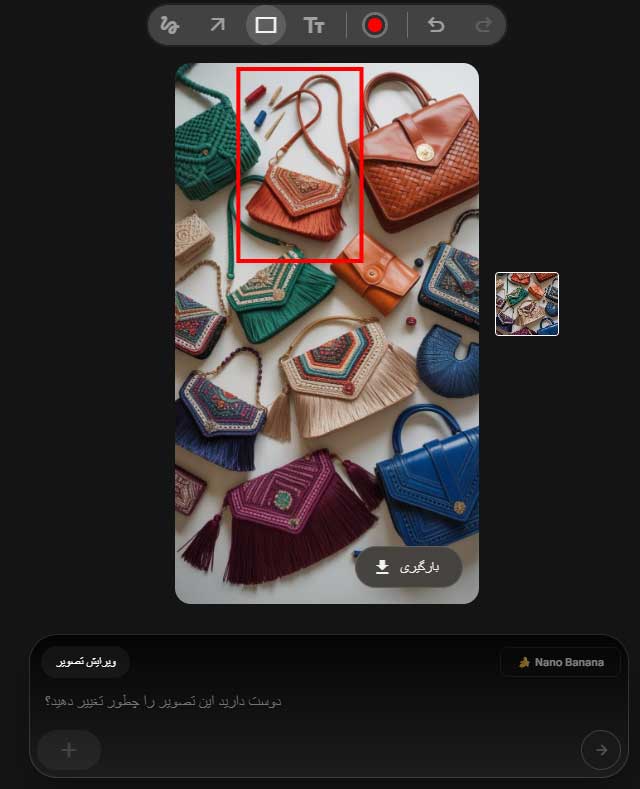Screen dimensions: 640x789
Task: Redo the undone annotation
Action: pos(484,25)
